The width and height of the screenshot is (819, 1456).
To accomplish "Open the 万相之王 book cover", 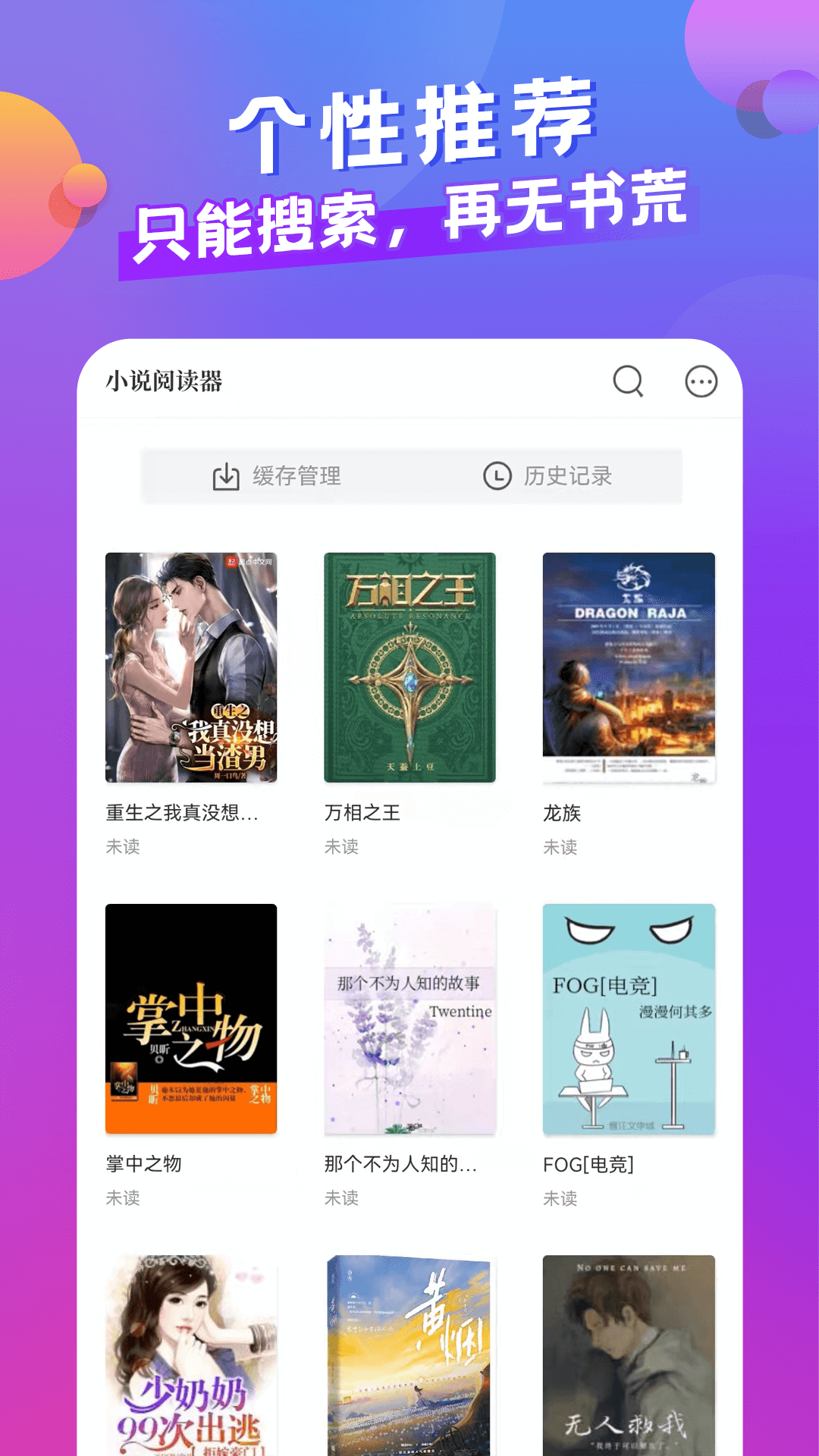I will click(409, 670).
